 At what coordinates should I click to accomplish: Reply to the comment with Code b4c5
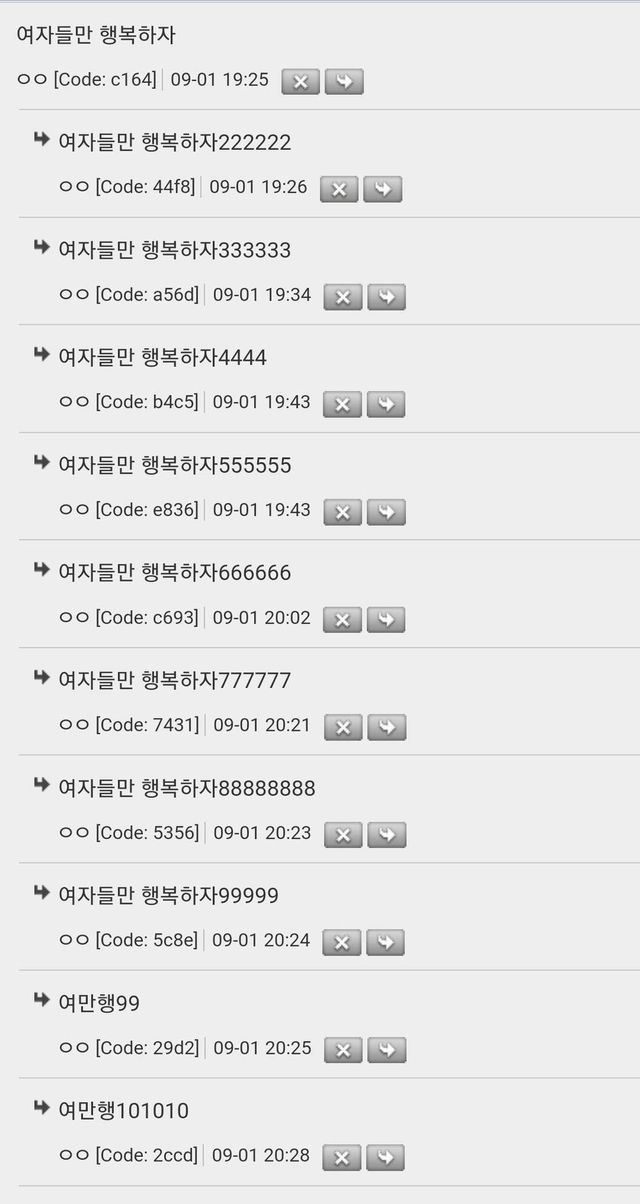coord(386,404)
